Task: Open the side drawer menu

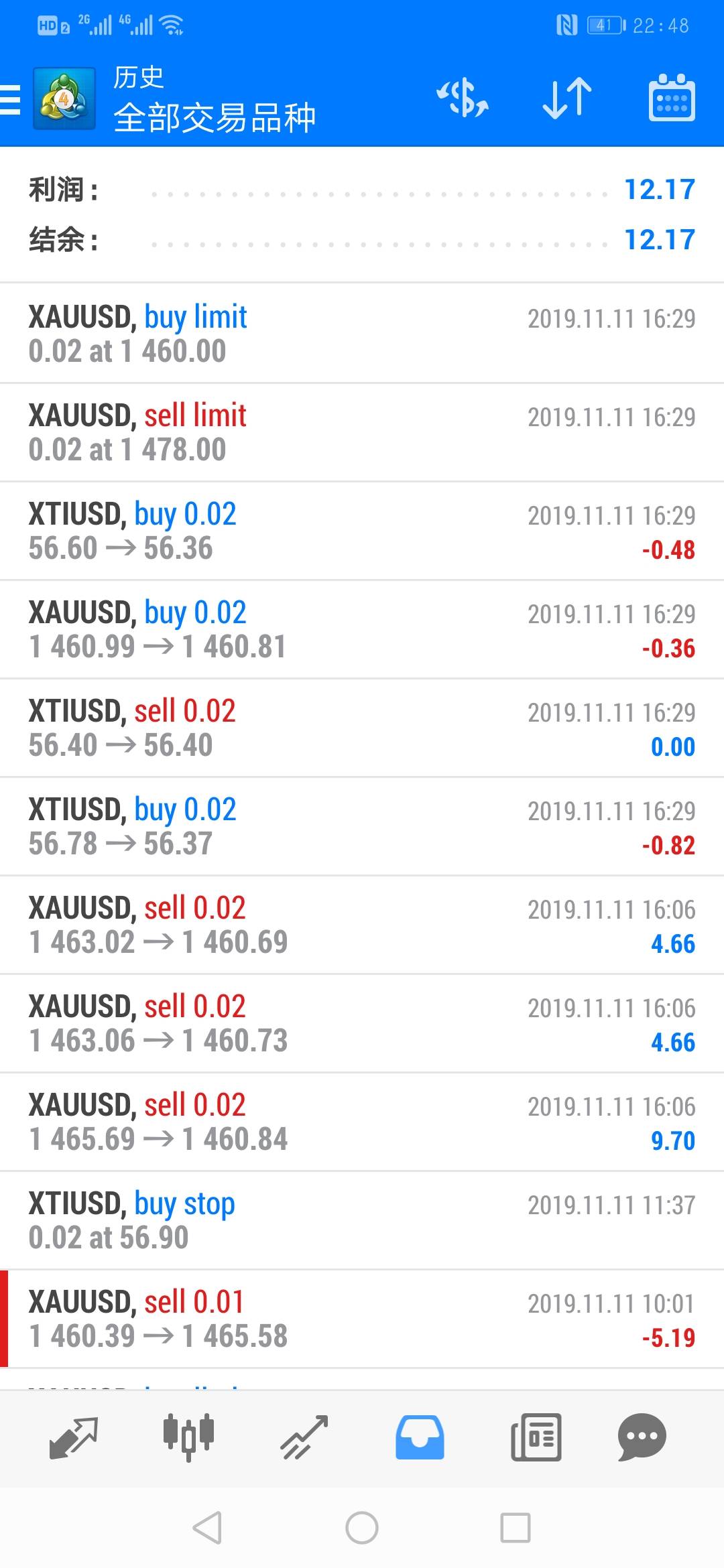Action: (11, 100)
